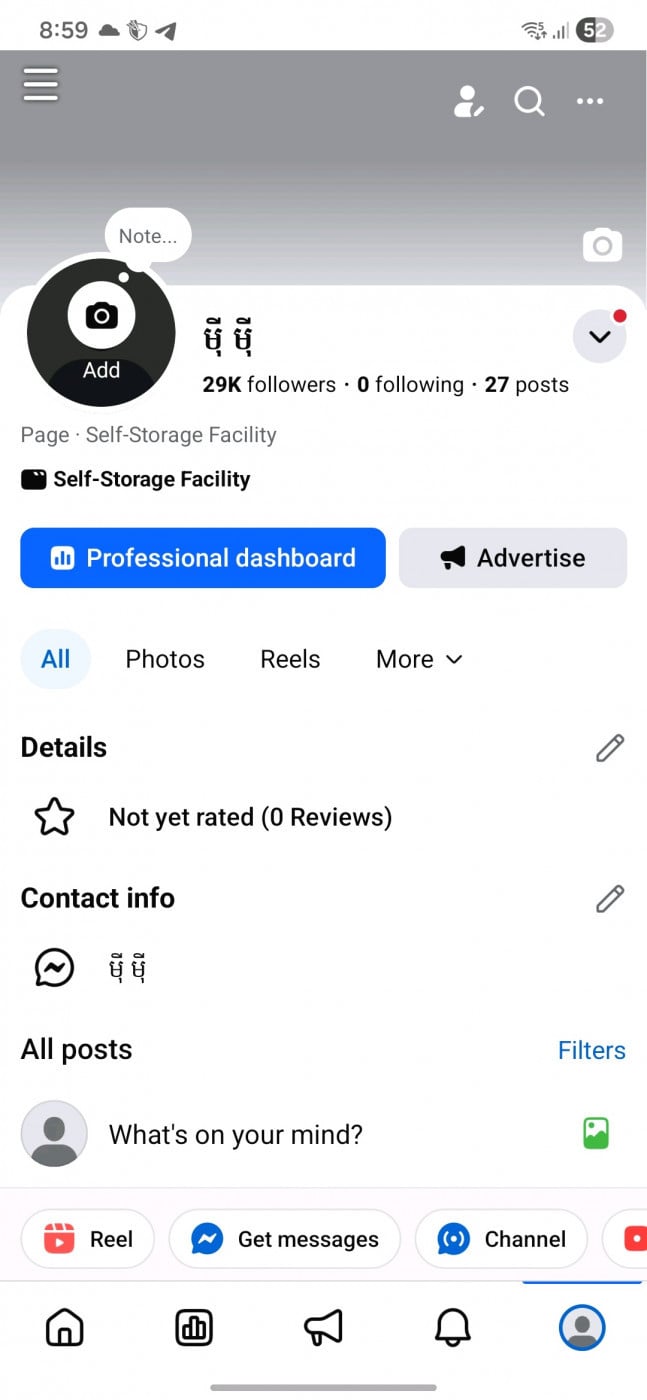Open the Professional dashboard
Image resolution: width=647 pixels, height=1400 pixels.
(x=203, y=558)
